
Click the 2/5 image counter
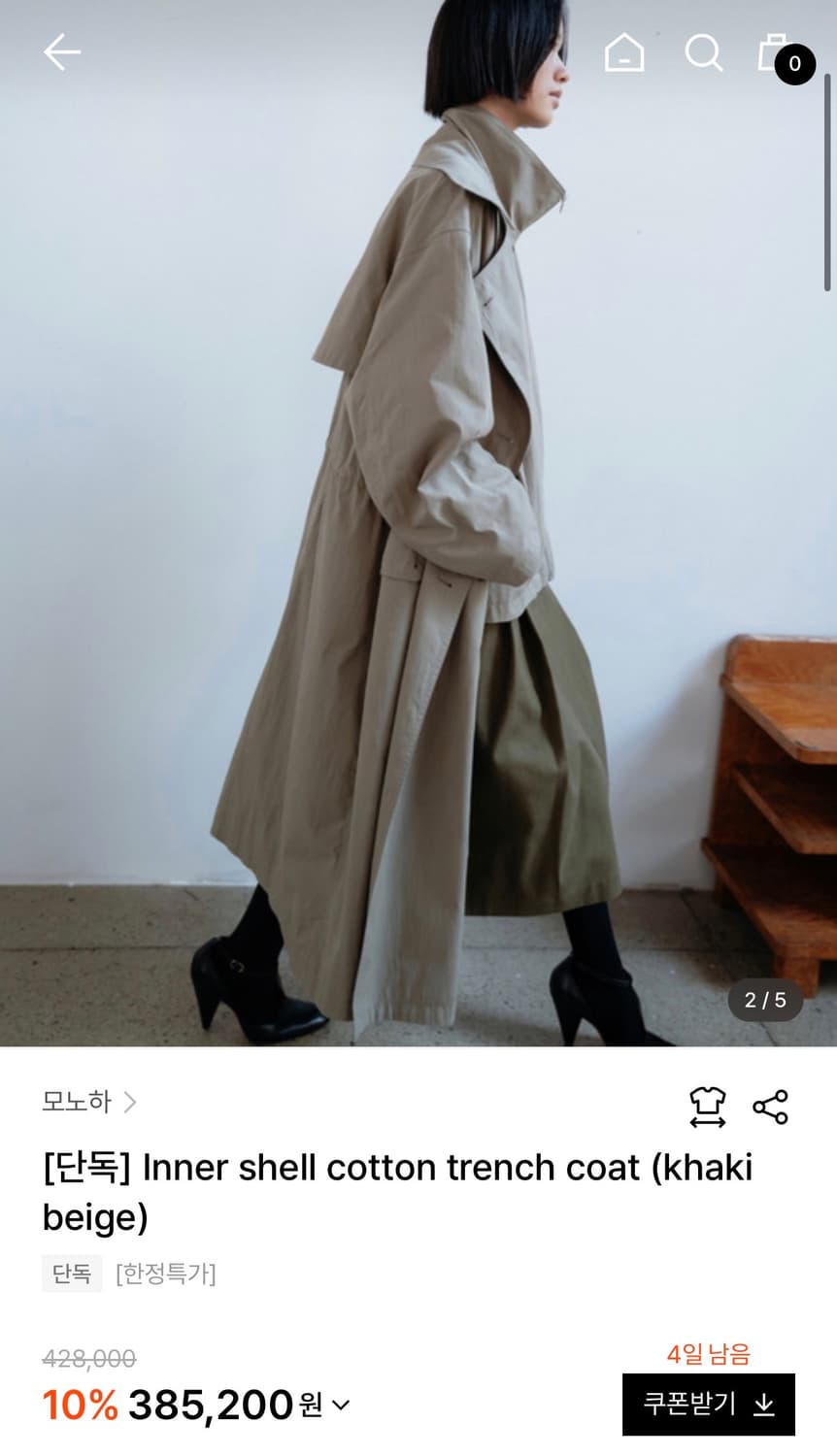[x=765, y=1000]
